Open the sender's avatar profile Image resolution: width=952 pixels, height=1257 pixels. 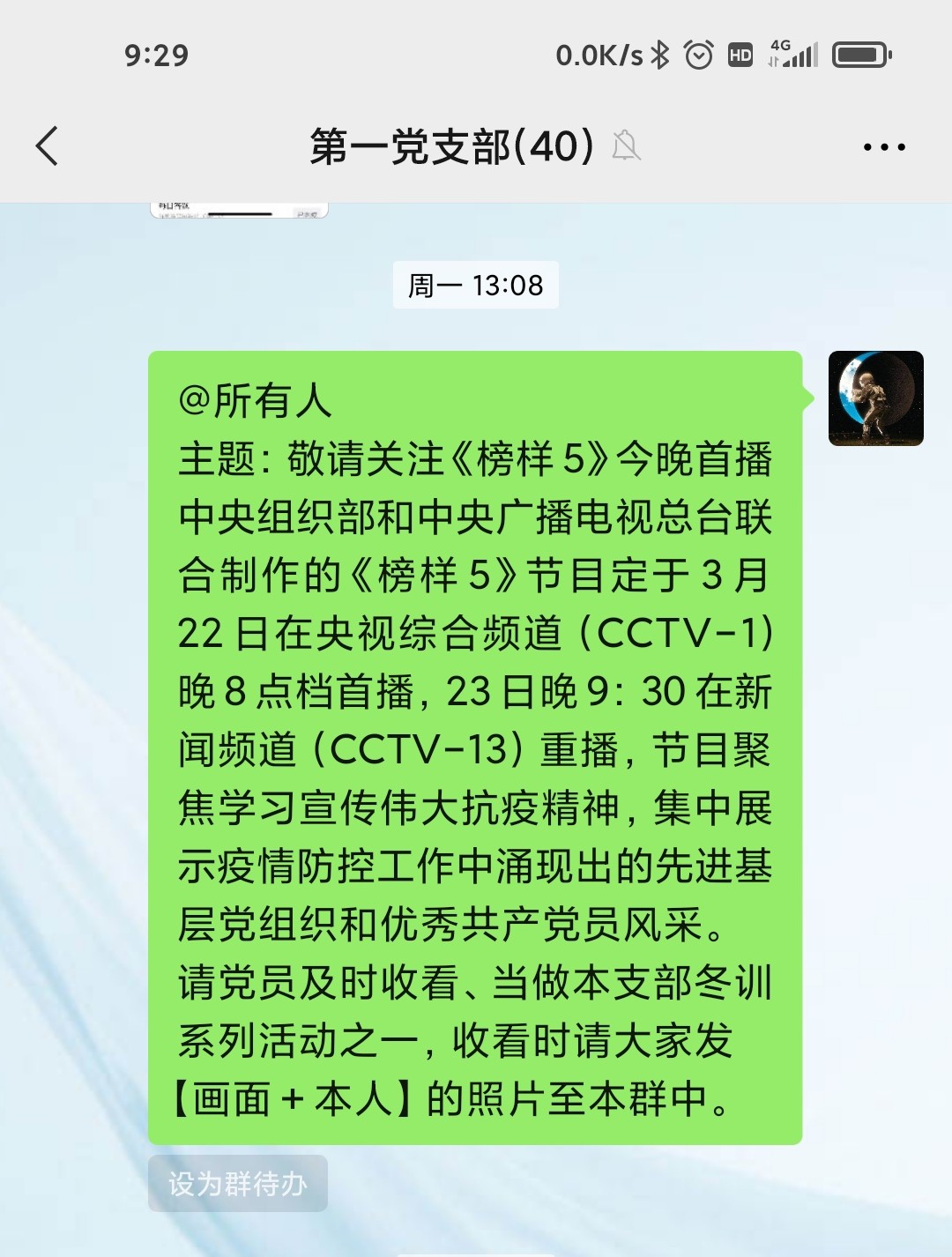pyautogui.click(x=875, y=398)
